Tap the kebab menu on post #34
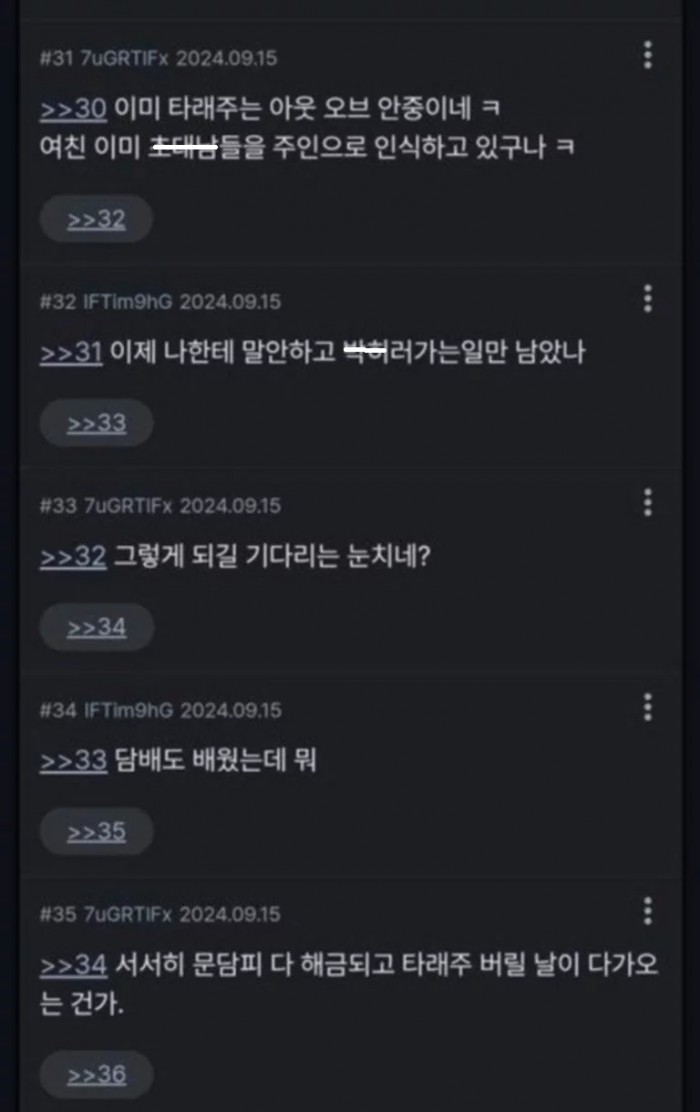 (648, 707)
